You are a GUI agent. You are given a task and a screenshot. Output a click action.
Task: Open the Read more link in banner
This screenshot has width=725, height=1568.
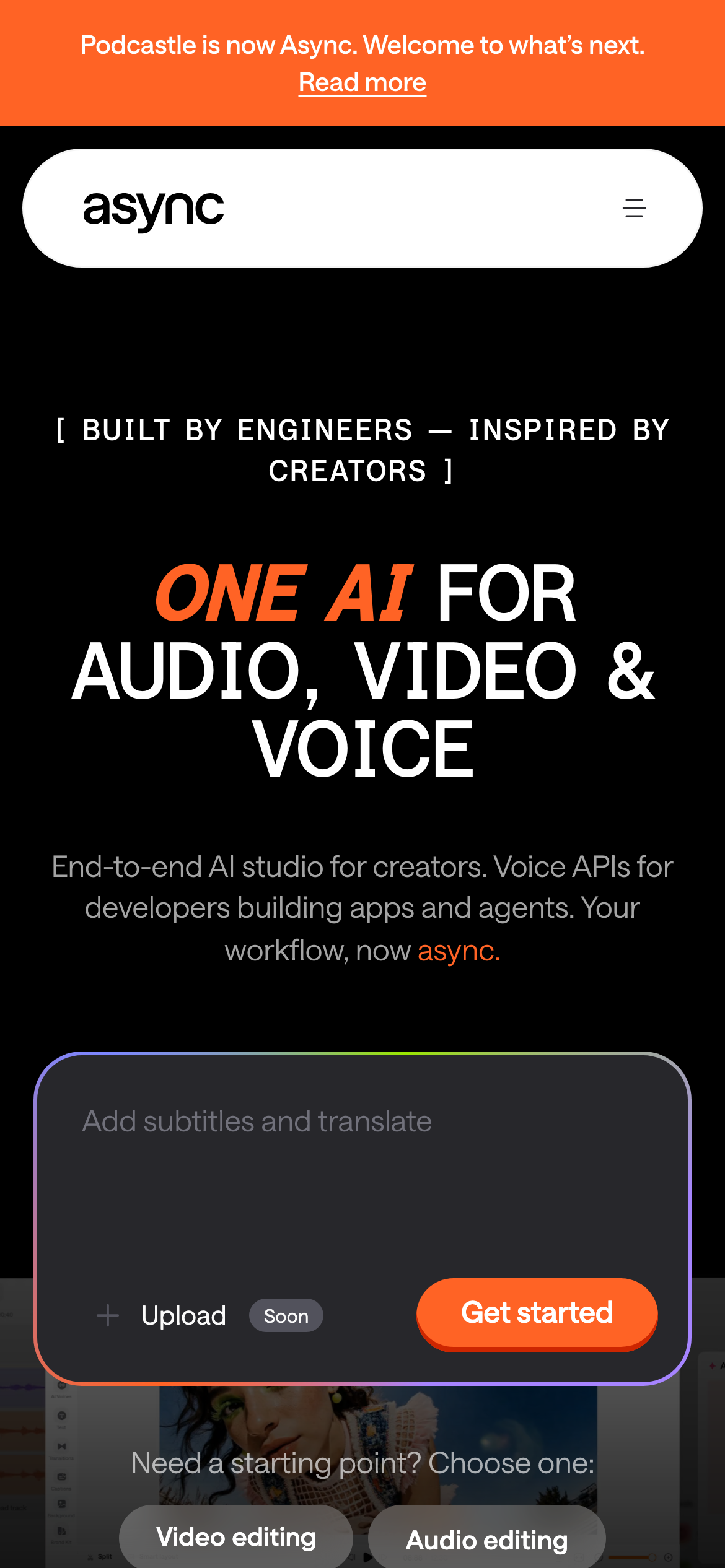pyautogui.click(x=362, y=82)
